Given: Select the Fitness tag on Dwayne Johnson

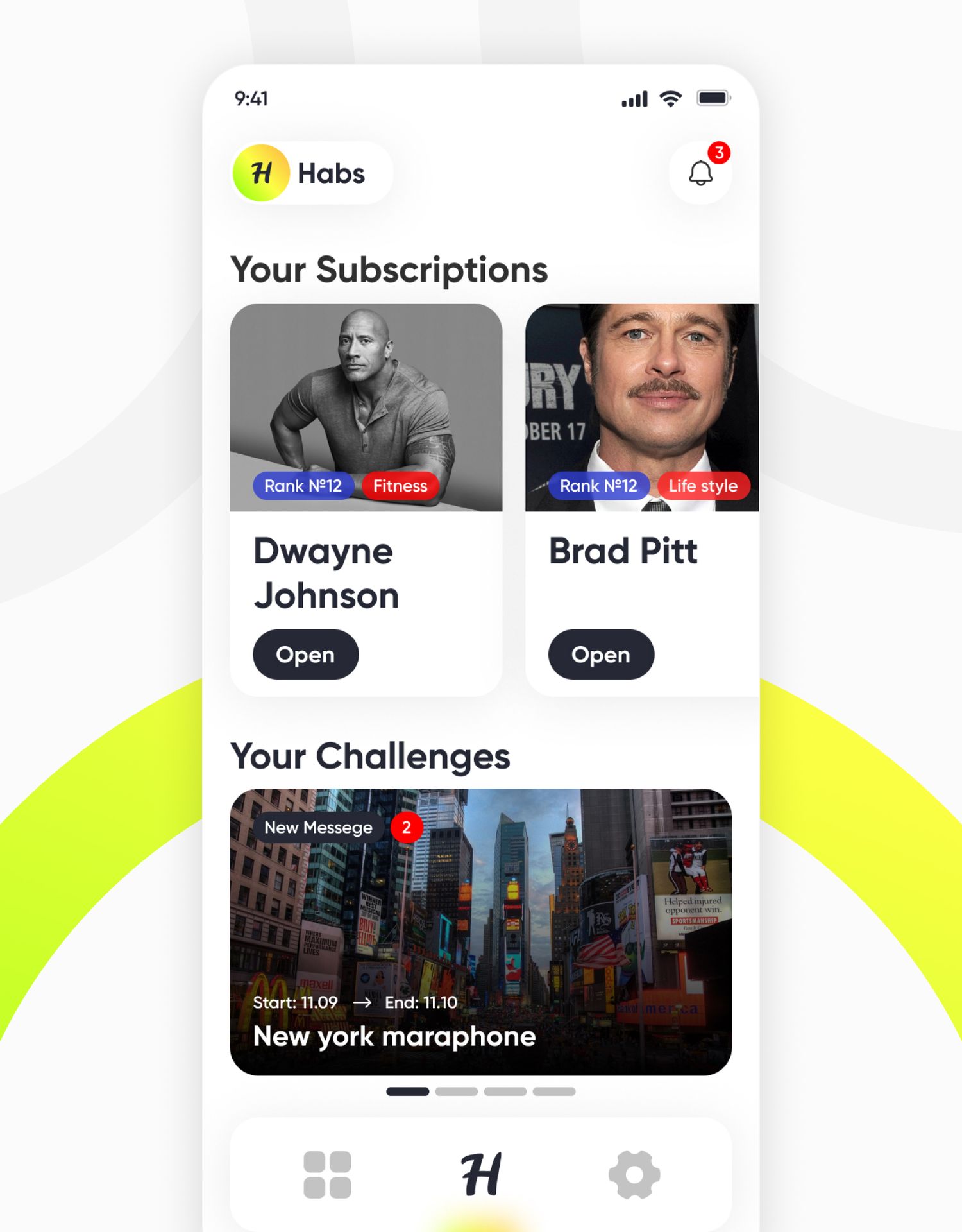Looking at the screenshot, I should (x=400, y=486).
